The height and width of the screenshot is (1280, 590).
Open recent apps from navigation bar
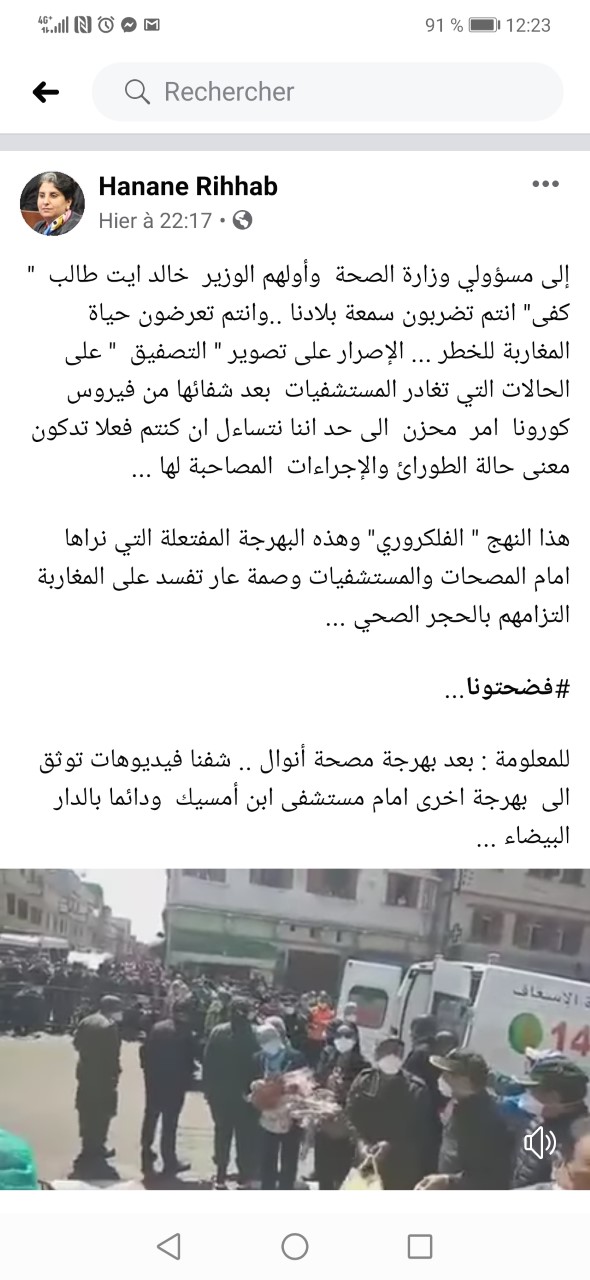click(x=420, y=1246)
